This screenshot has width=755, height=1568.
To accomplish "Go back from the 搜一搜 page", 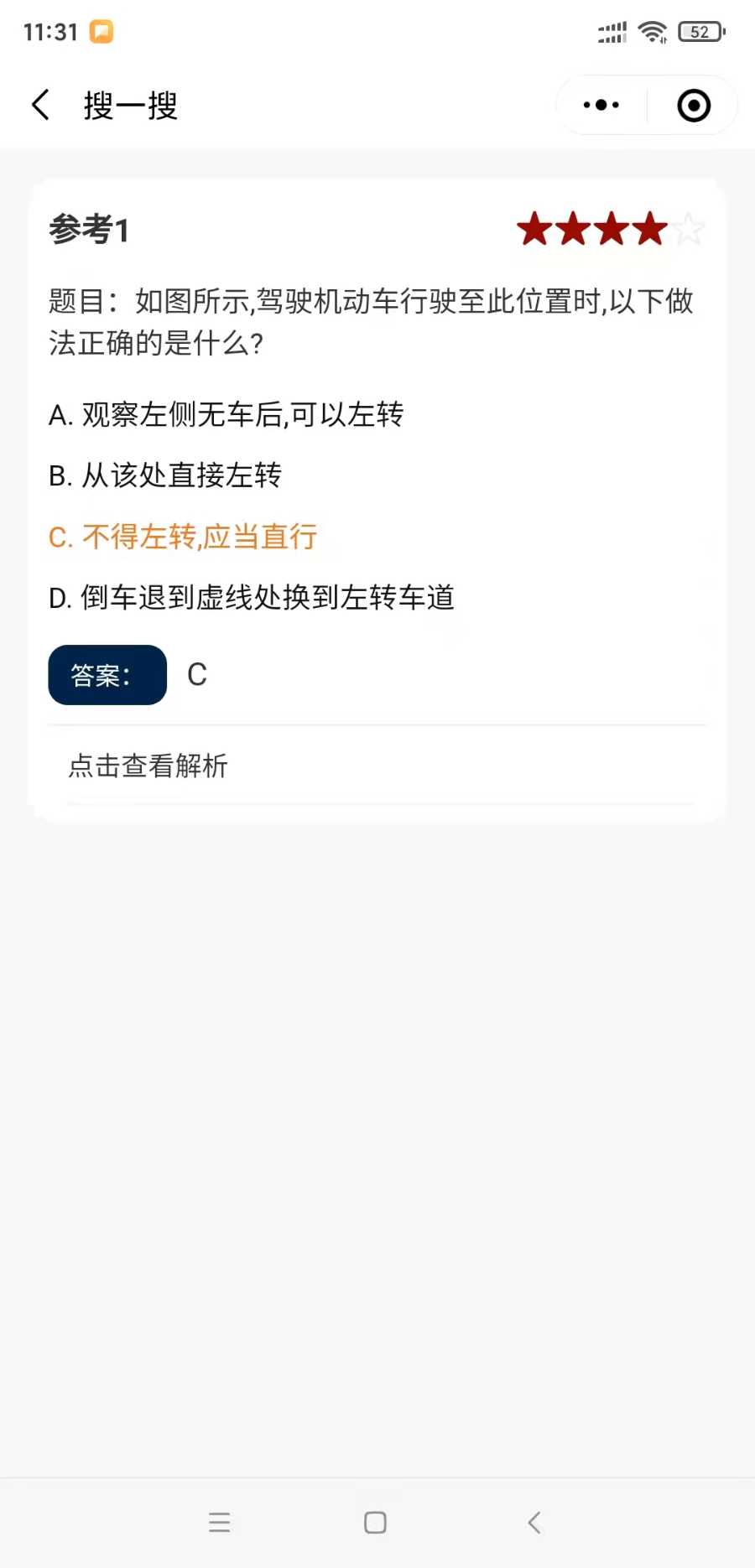I will pyautogui.click(x=40, y=106).
